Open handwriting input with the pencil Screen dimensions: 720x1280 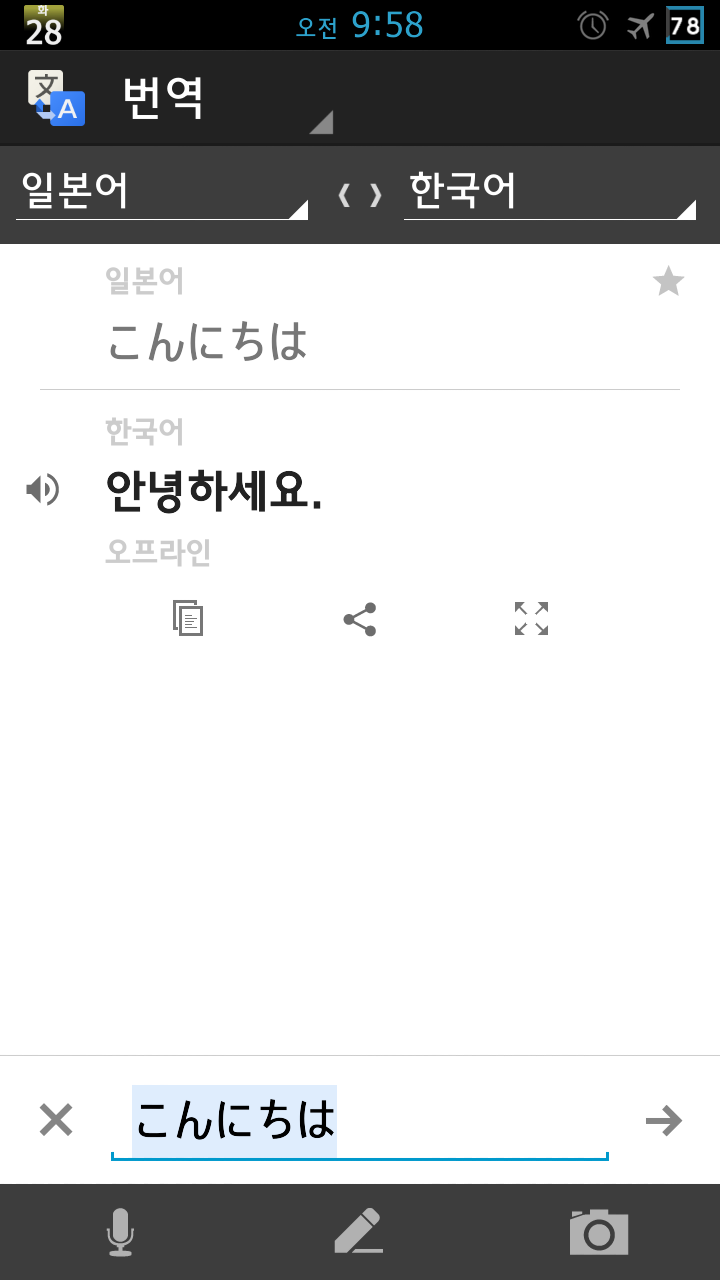tap(358, 1232)
